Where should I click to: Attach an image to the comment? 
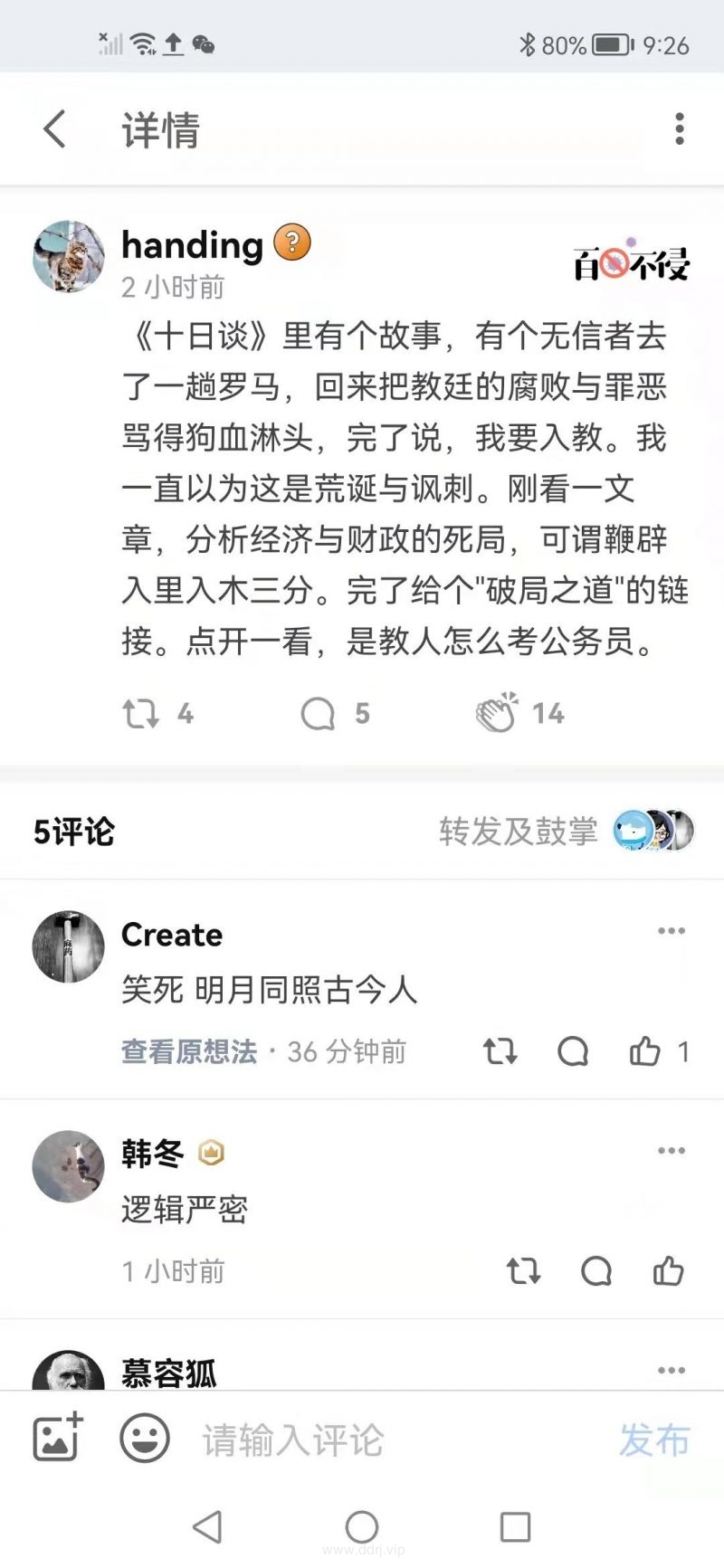click(x=57, y=1438)
